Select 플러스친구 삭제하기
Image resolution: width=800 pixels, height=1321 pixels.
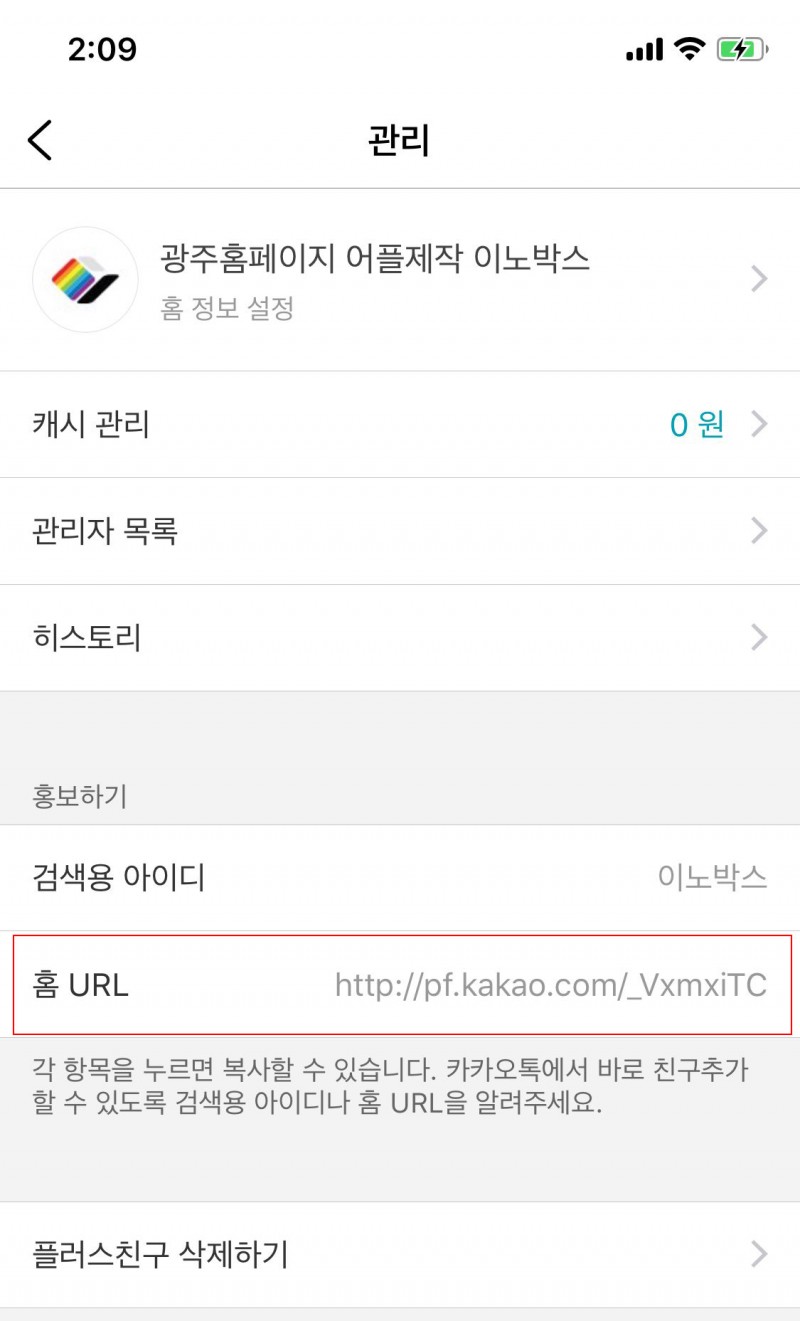click(400, 1254)
